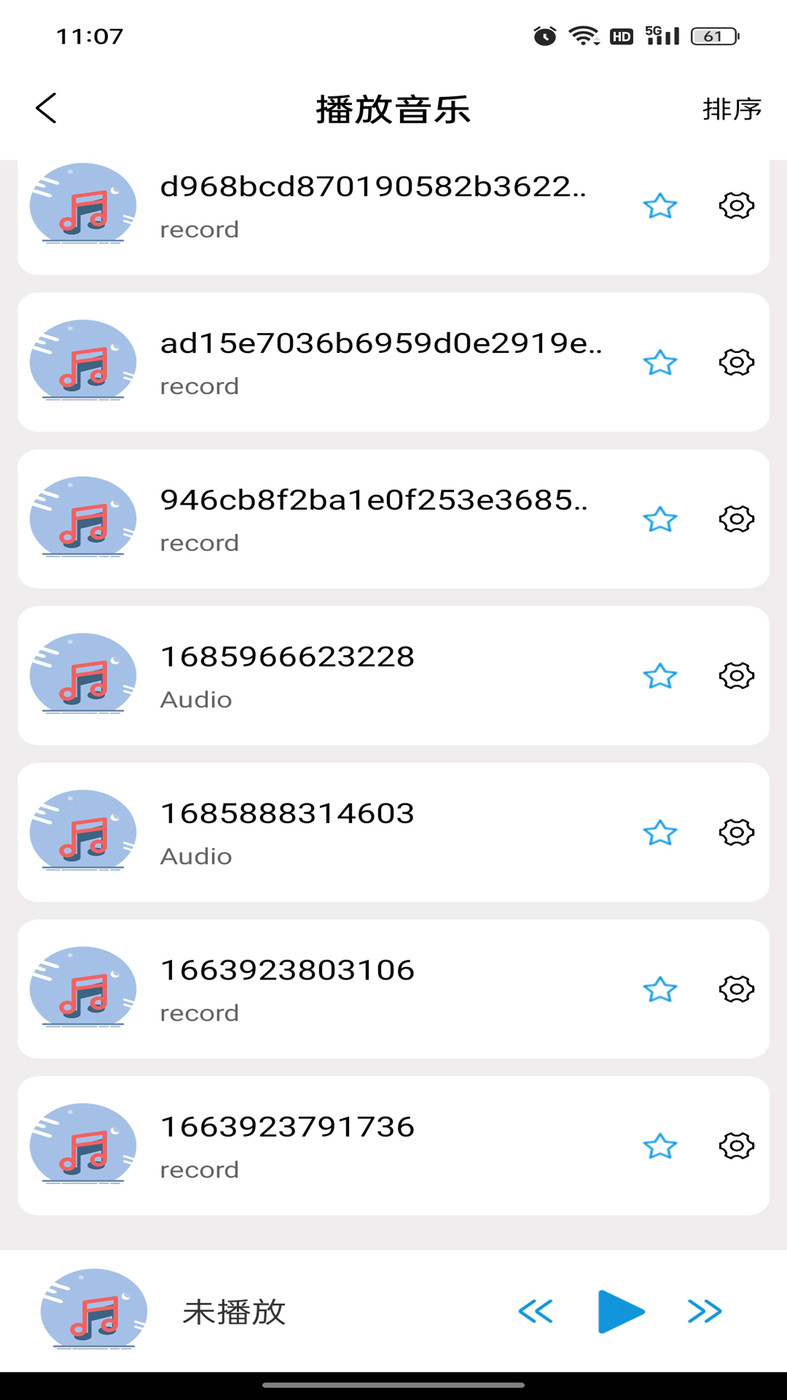Open settings gear for ad15e7036b6959d0e2919e

(x=736, y=362)
